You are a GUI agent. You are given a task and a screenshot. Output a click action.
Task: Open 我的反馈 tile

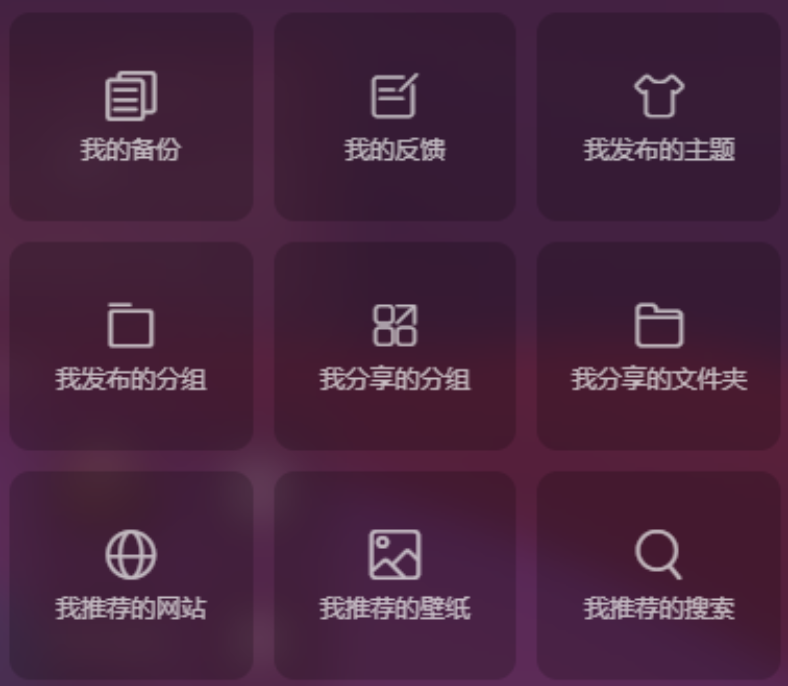395,117
